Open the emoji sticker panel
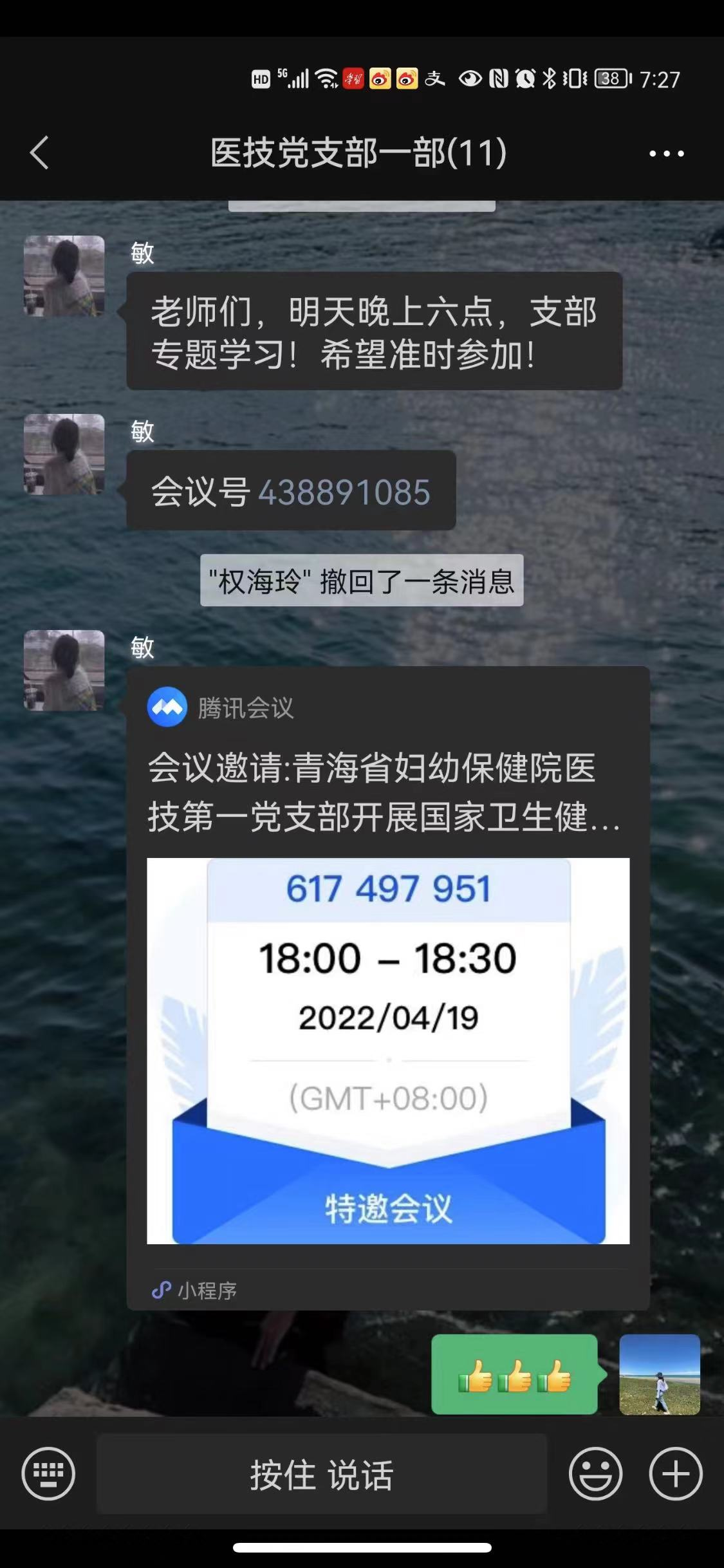The width and height of the screenshot is (724, 1568). tap(595, 1473)
